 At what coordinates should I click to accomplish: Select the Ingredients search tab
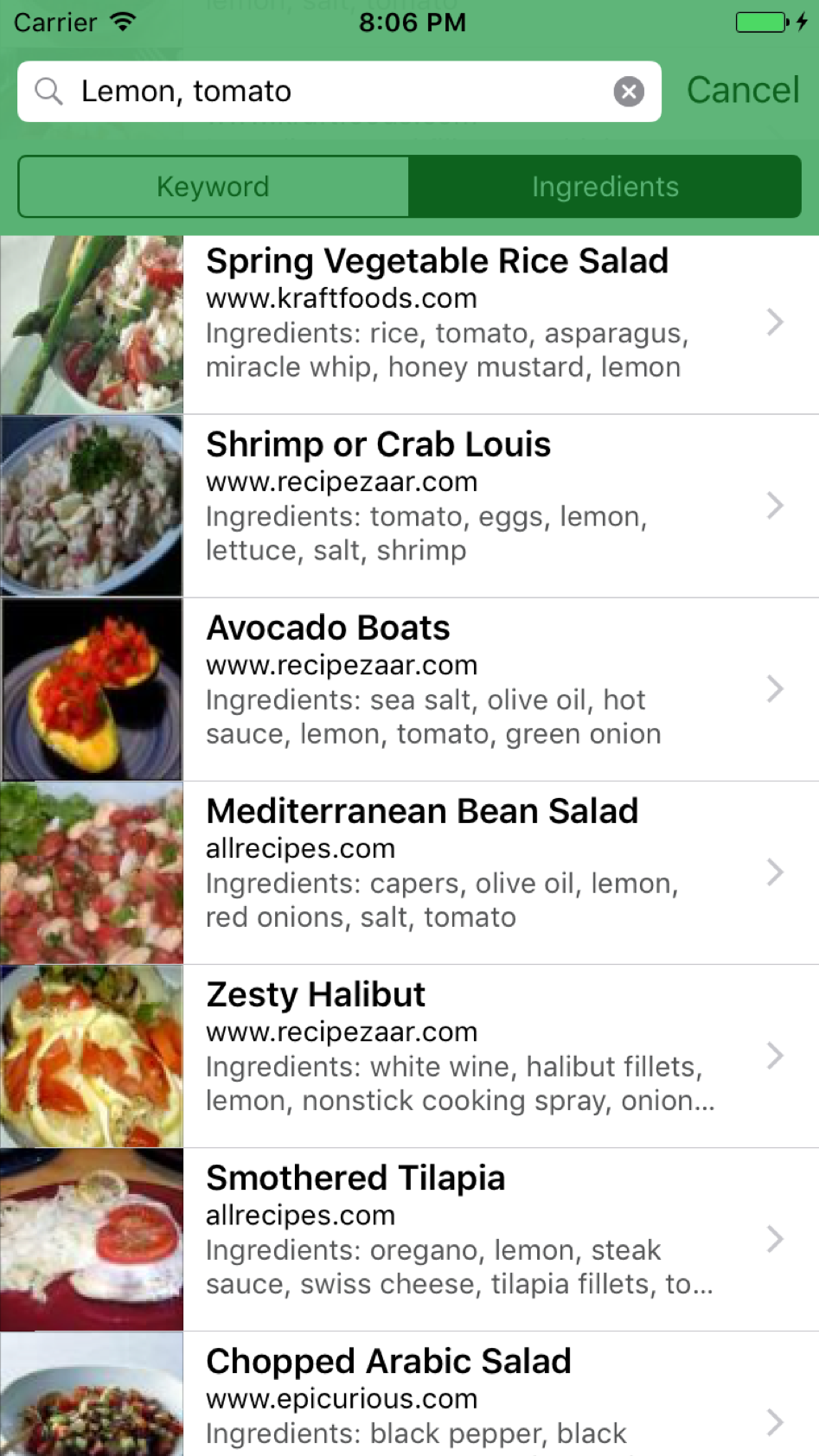pyautogui.click(x=605, y=187)
